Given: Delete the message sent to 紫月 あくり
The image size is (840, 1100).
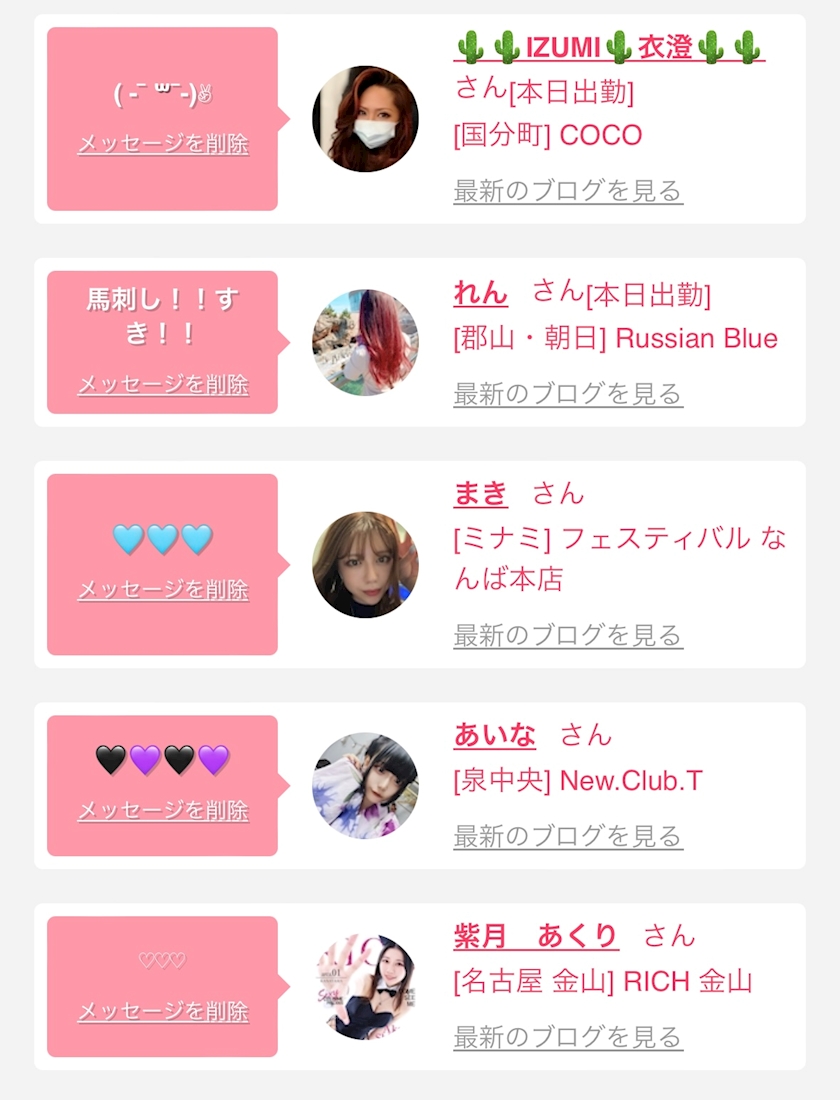Looking at the screenshot, I should click(x=163, y=1012).
